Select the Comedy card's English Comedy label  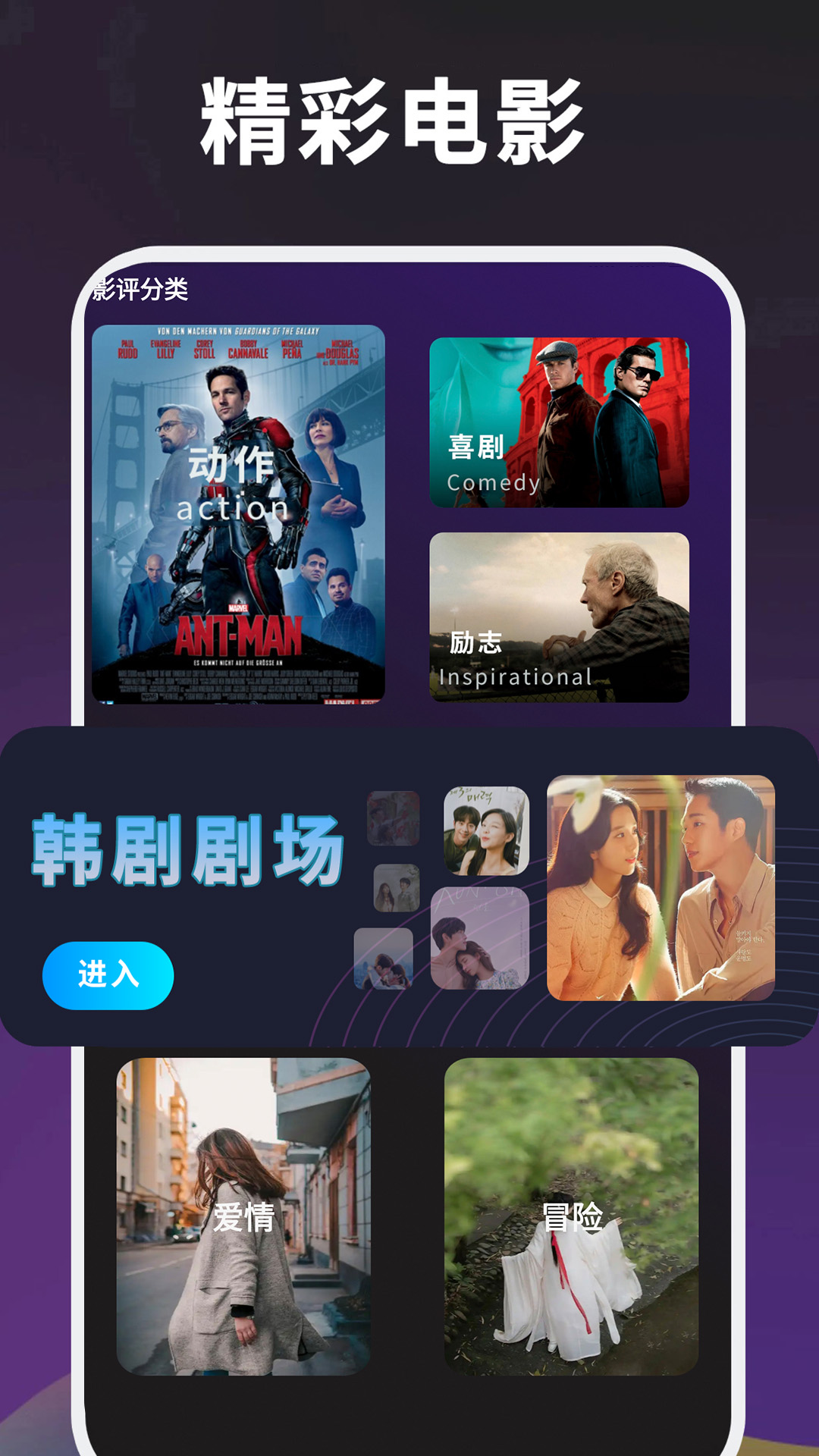tap(491, 482)
